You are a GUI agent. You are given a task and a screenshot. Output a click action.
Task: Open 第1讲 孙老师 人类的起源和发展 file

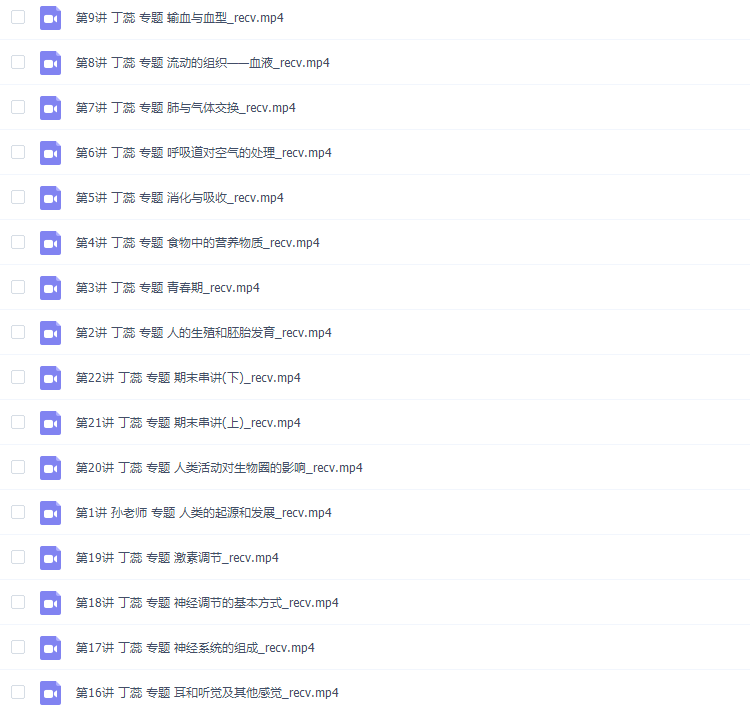pos(203,513)
